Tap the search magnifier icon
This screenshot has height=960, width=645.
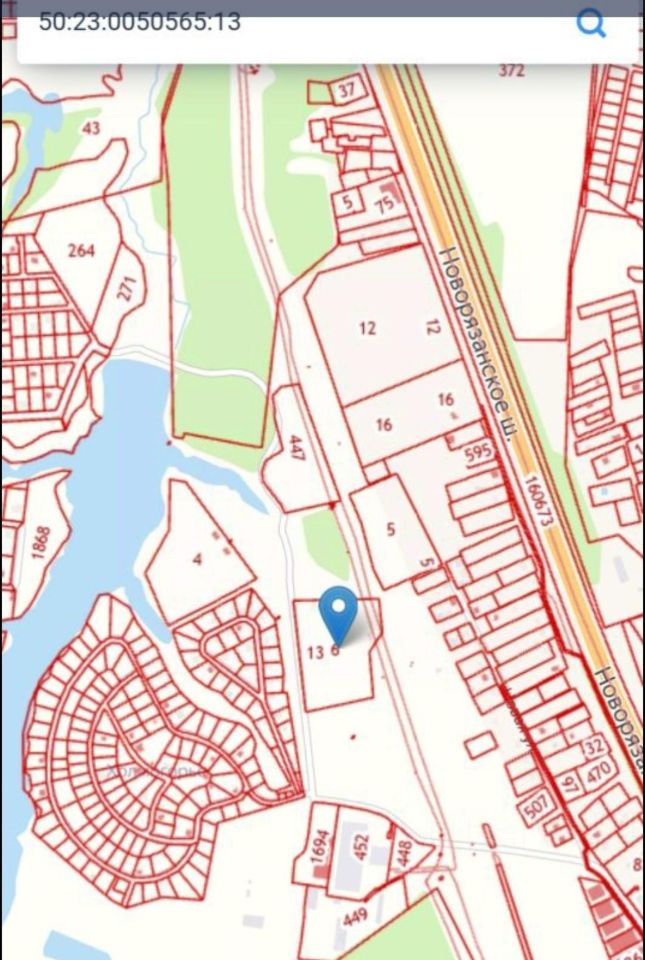tap(592, 24)
